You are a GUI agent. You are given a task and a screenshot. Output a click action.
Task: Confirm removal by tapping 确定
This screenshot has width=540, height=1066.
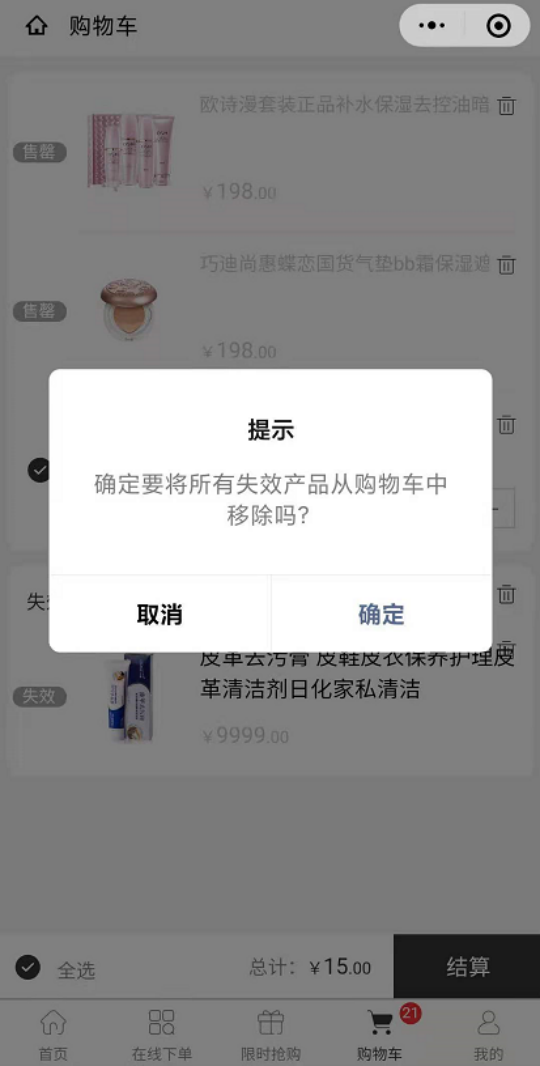coord(382,614)
